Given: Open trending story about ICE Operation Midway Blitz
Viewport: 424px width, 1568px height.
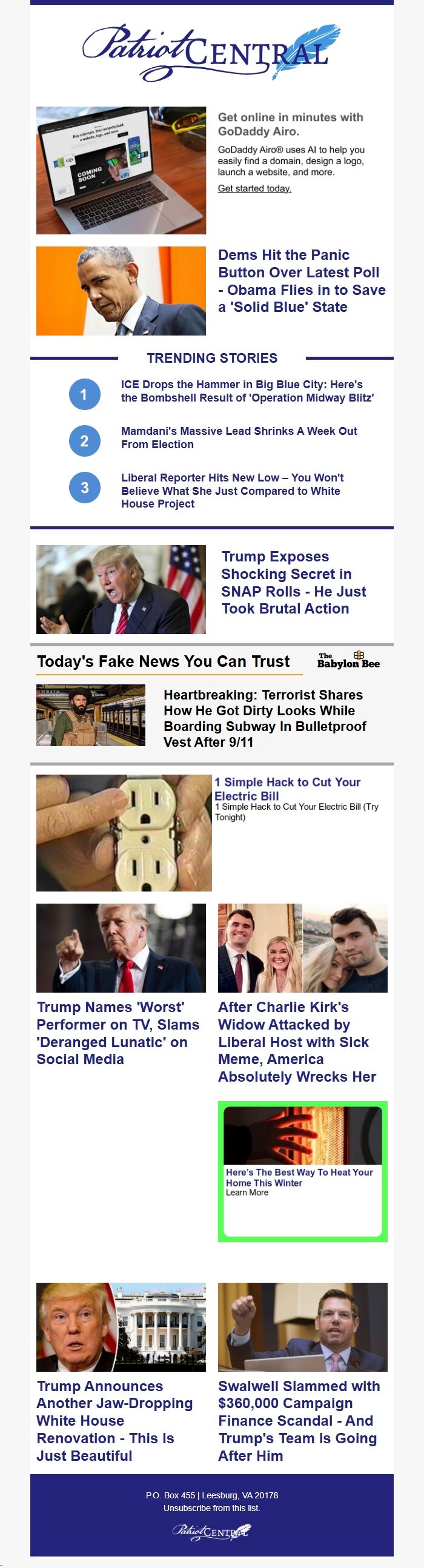Looking at the screenshot, I should pyautogui.click(x=247, y=391).
